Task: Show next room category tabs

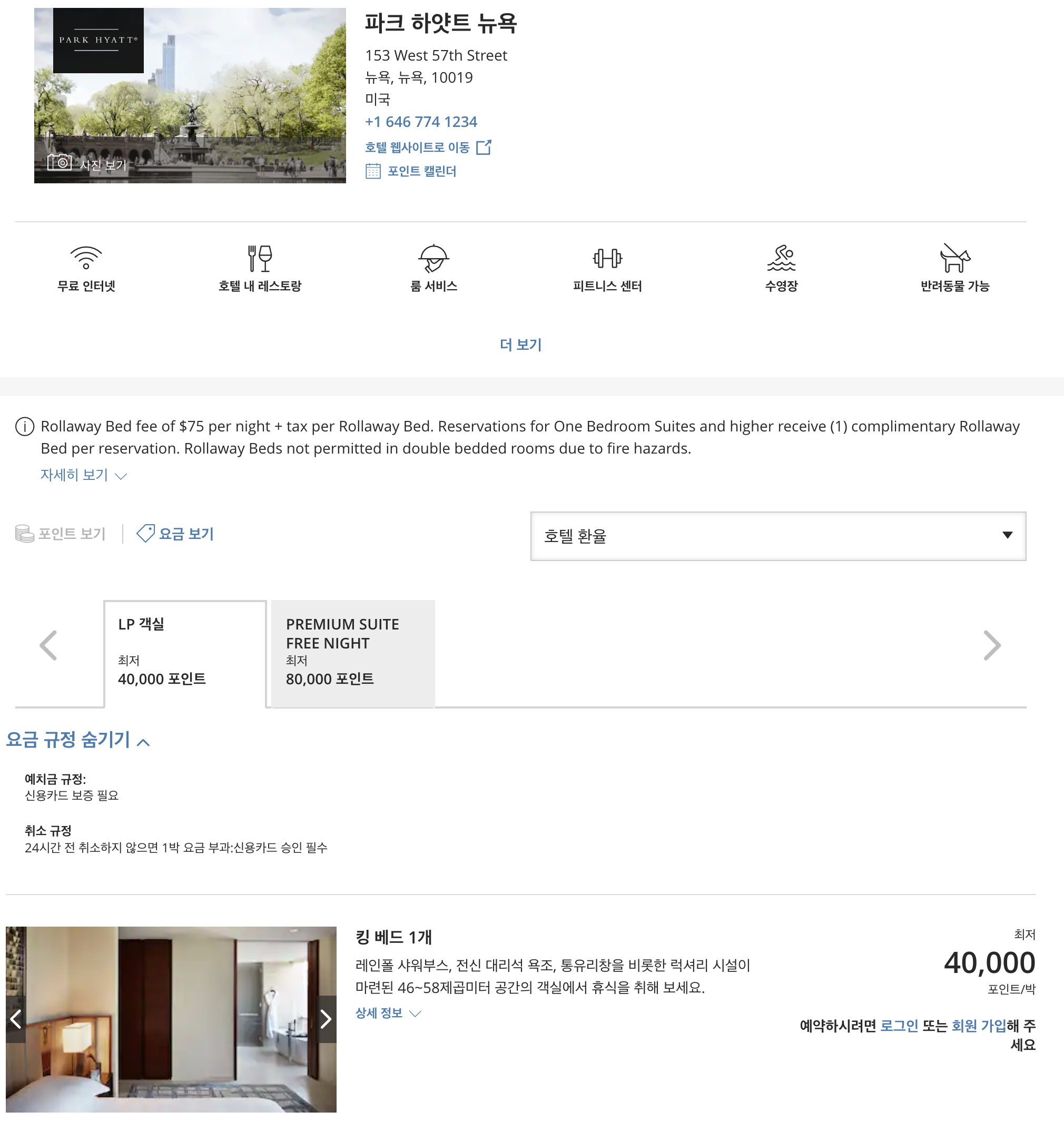Action: click(x=991, y=645)
